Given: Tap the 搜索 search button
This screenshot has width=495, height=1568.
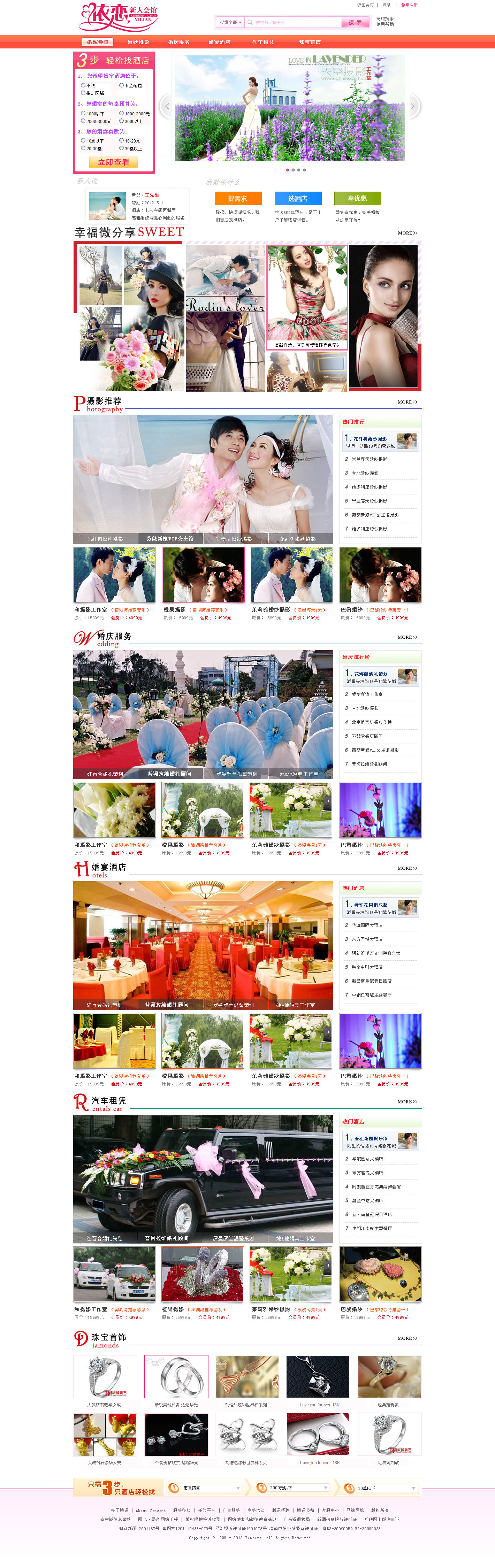Looking at the screenshot, I should click(355, 23).
